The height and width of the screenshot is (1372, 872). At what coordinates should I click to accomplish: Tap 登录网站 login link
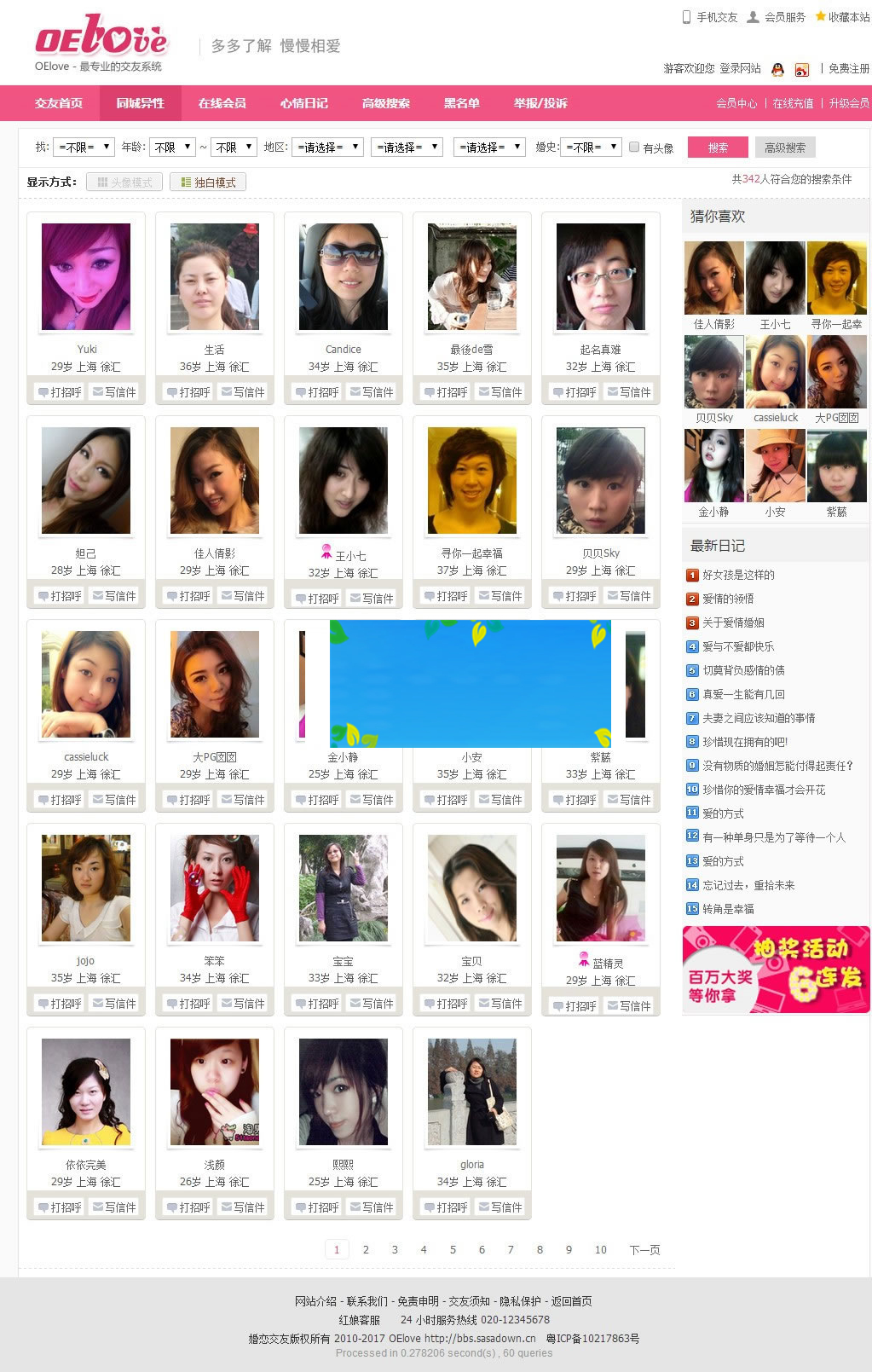pyautogui.click(x=740, y=68)
